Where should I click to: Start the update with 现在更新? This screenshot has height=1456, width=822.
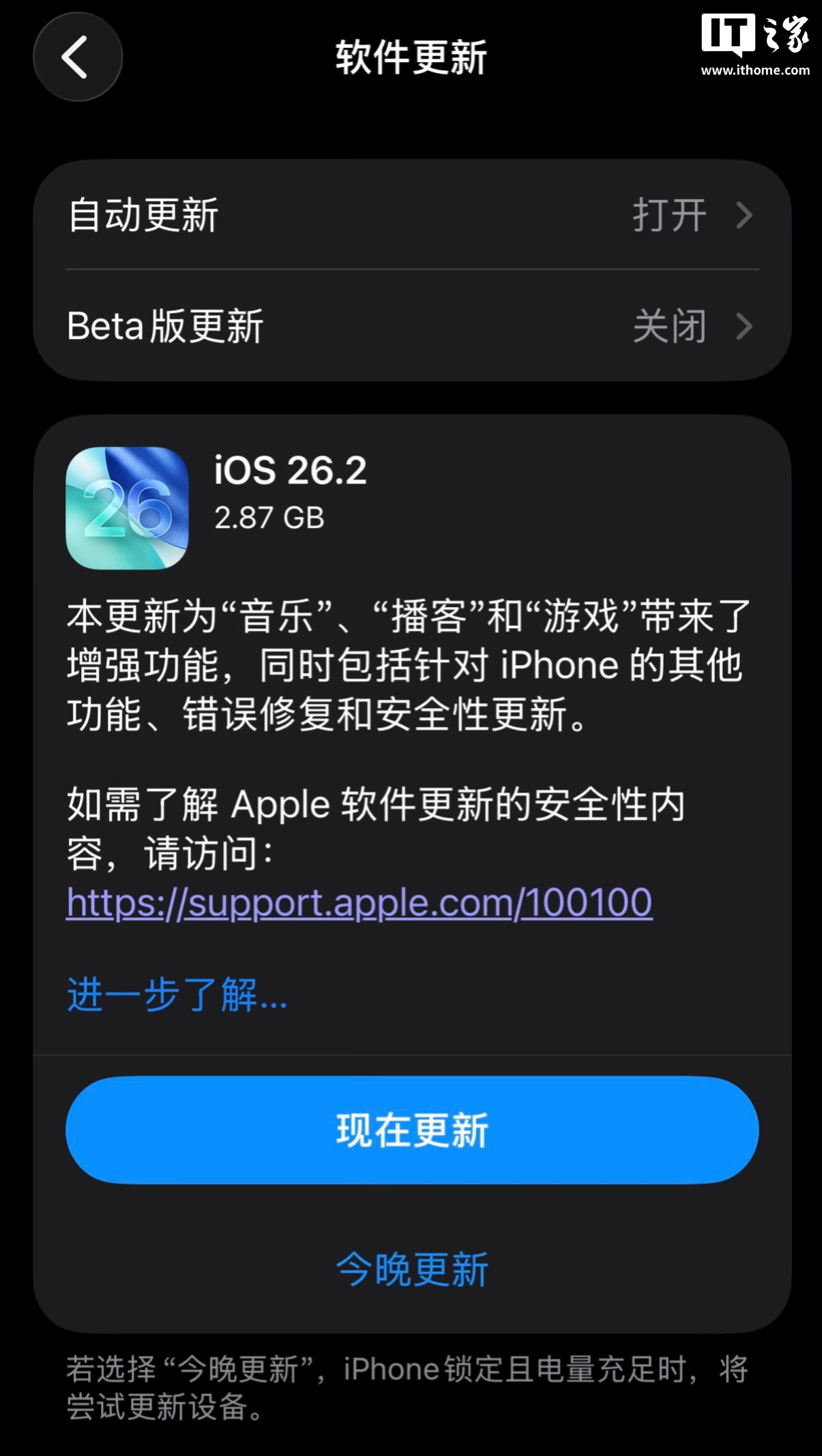click(411, 1130)
